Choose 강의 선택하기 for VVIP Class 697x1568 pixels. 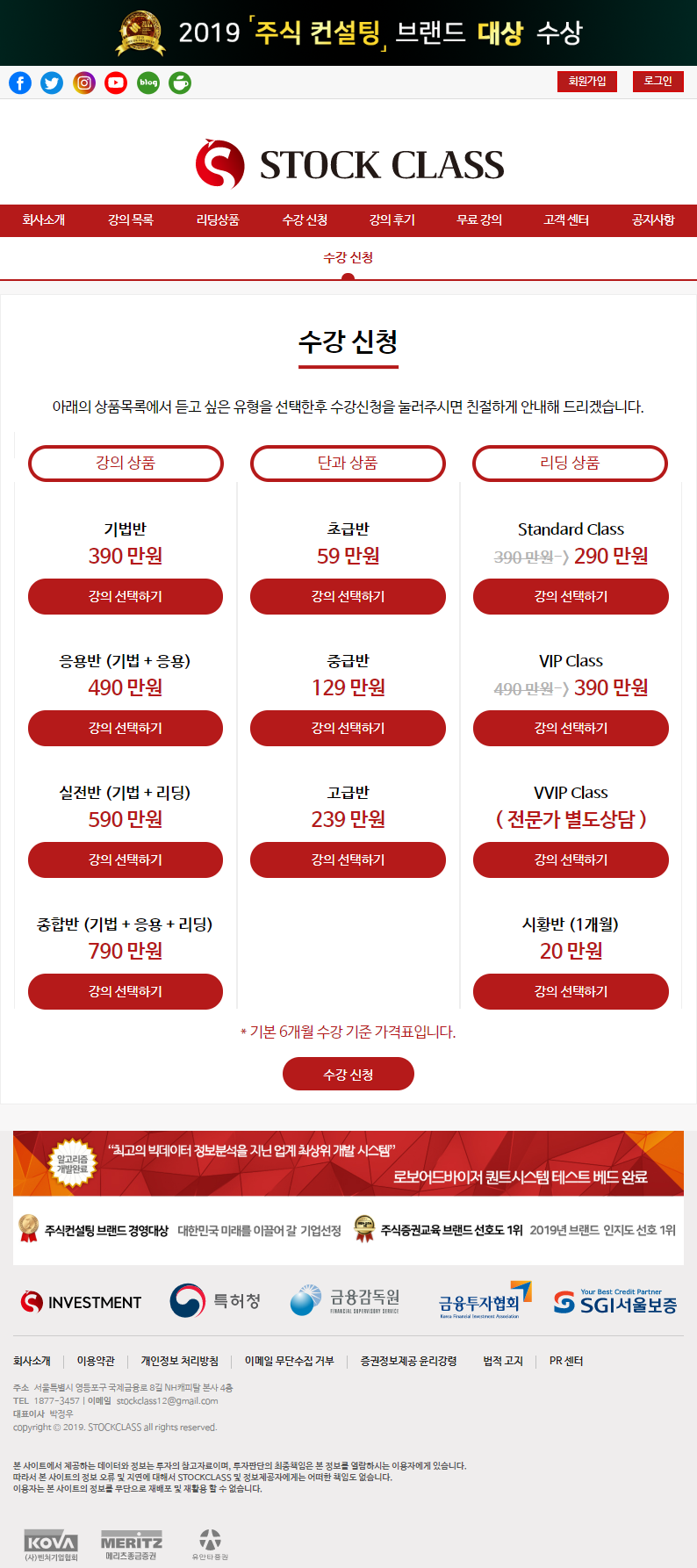click(x=571, y=860)
